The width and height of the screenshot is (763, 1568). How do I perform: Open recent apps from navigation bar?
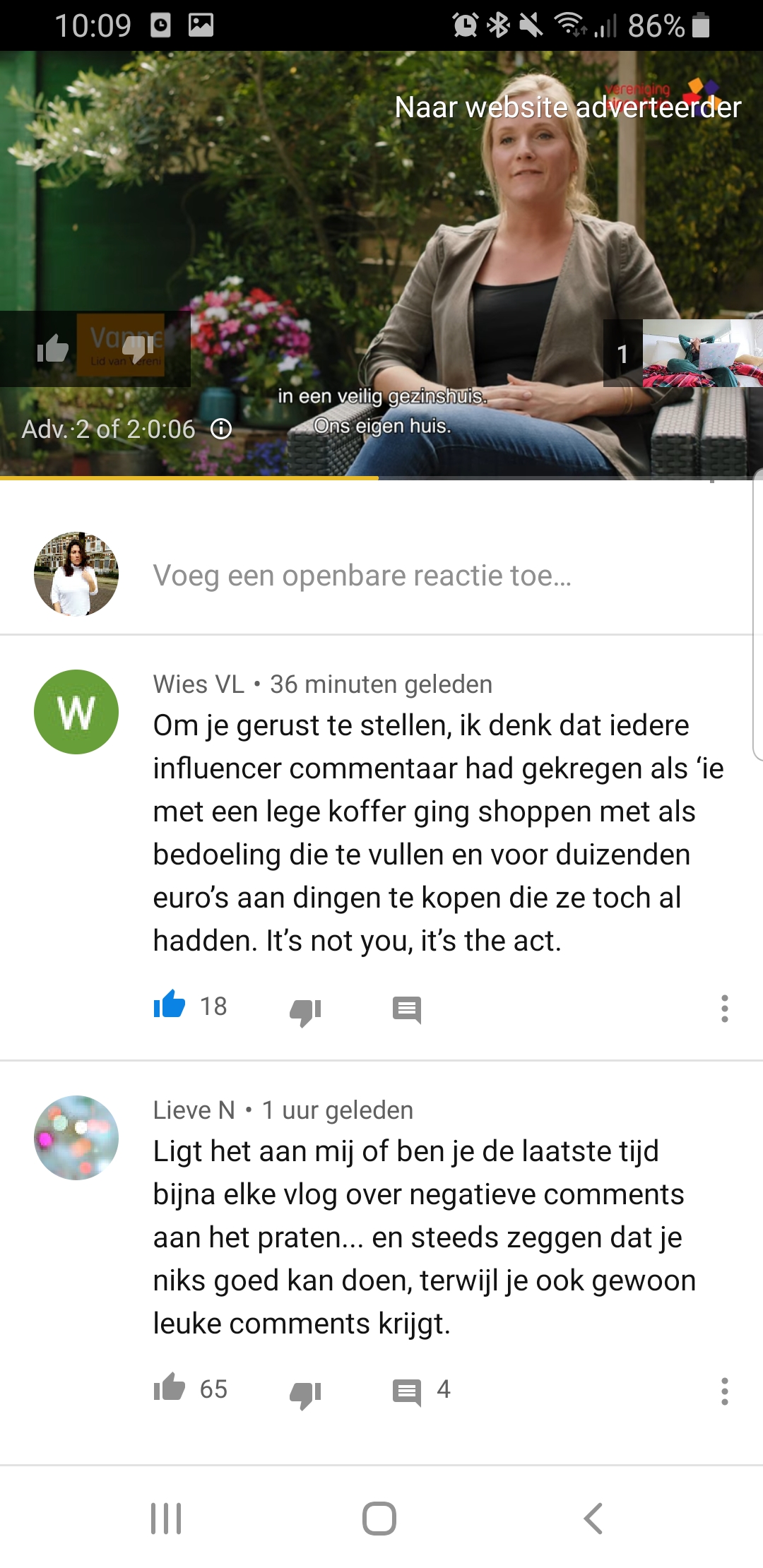click(166, 1519)
